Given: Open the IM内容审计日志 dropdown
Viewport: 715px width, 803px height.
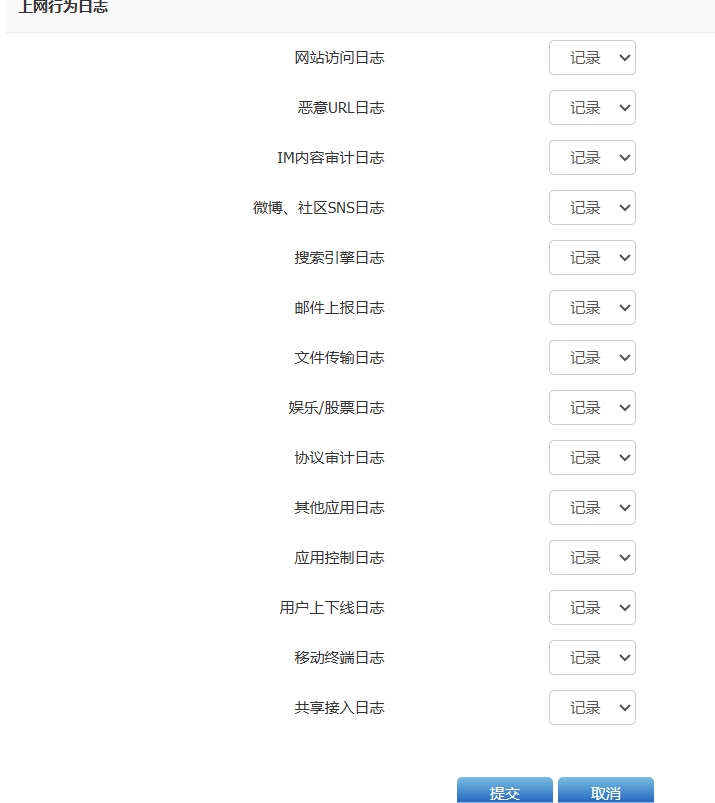Looking at the screenshot, I should coord(592,158).
